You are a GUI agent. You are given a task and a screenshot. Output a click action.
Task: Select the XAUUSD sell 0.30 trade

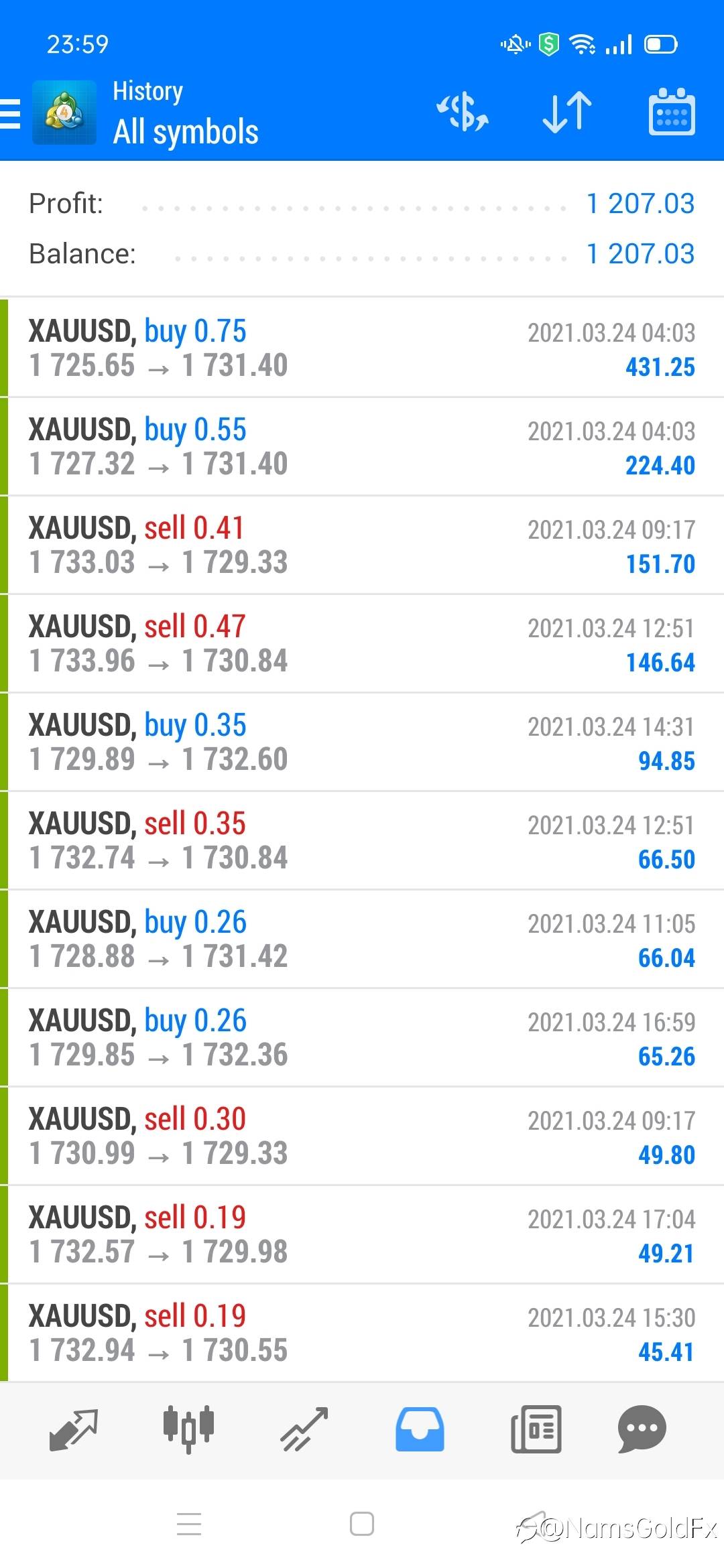(362, 1136)
